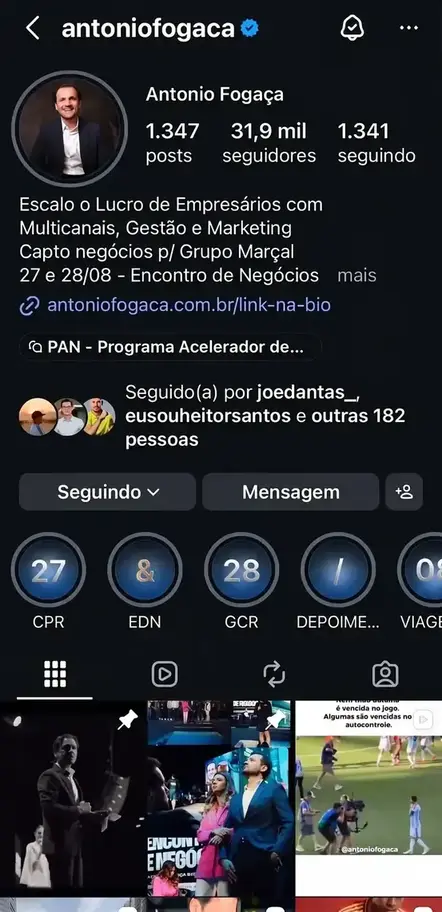The height and width of the screenshot is (912, 442).
Task: Open the EDN story highlight
Action: (145, 582)
